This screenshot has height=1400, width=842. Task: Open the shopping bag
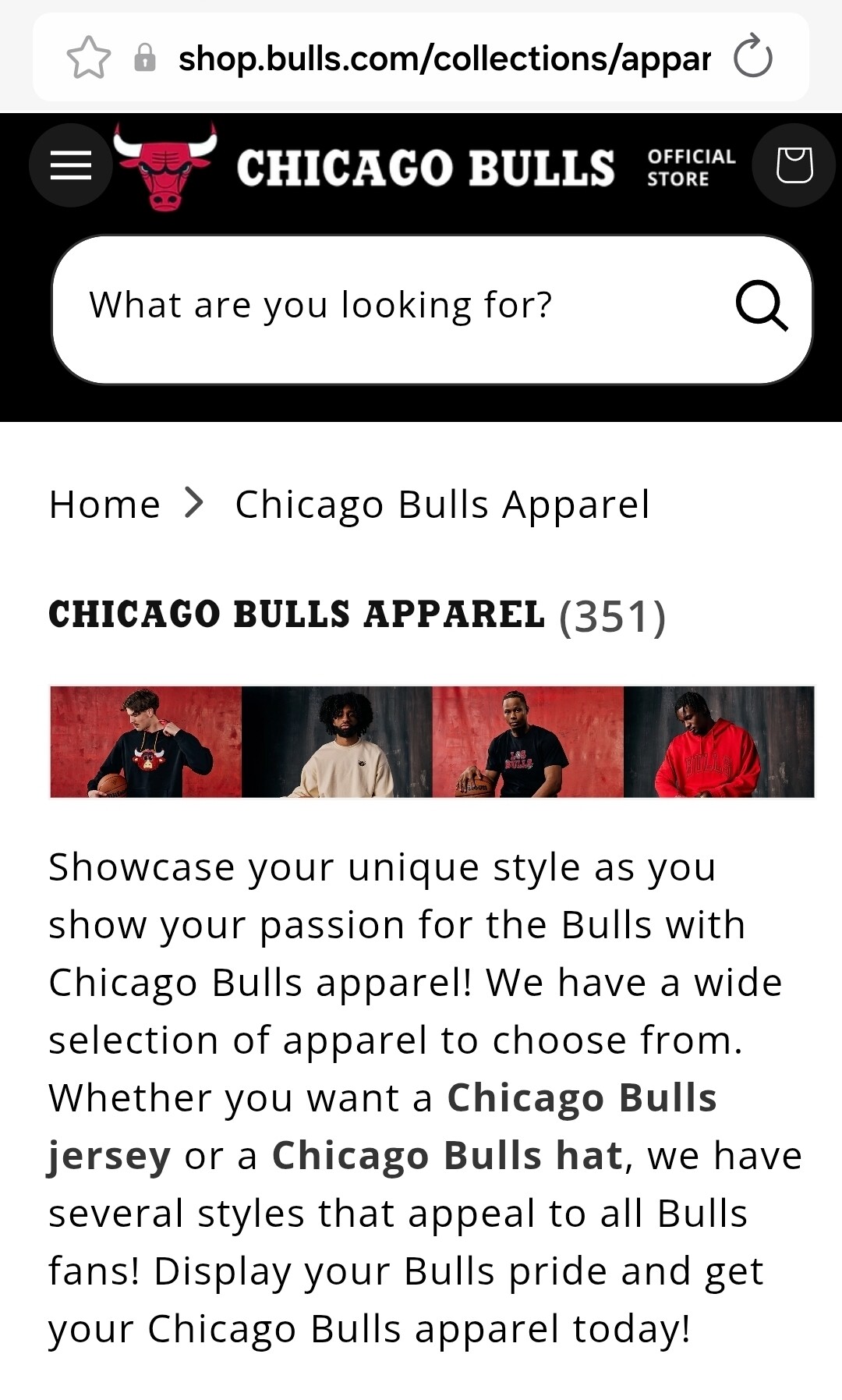(x=794, y=165)
